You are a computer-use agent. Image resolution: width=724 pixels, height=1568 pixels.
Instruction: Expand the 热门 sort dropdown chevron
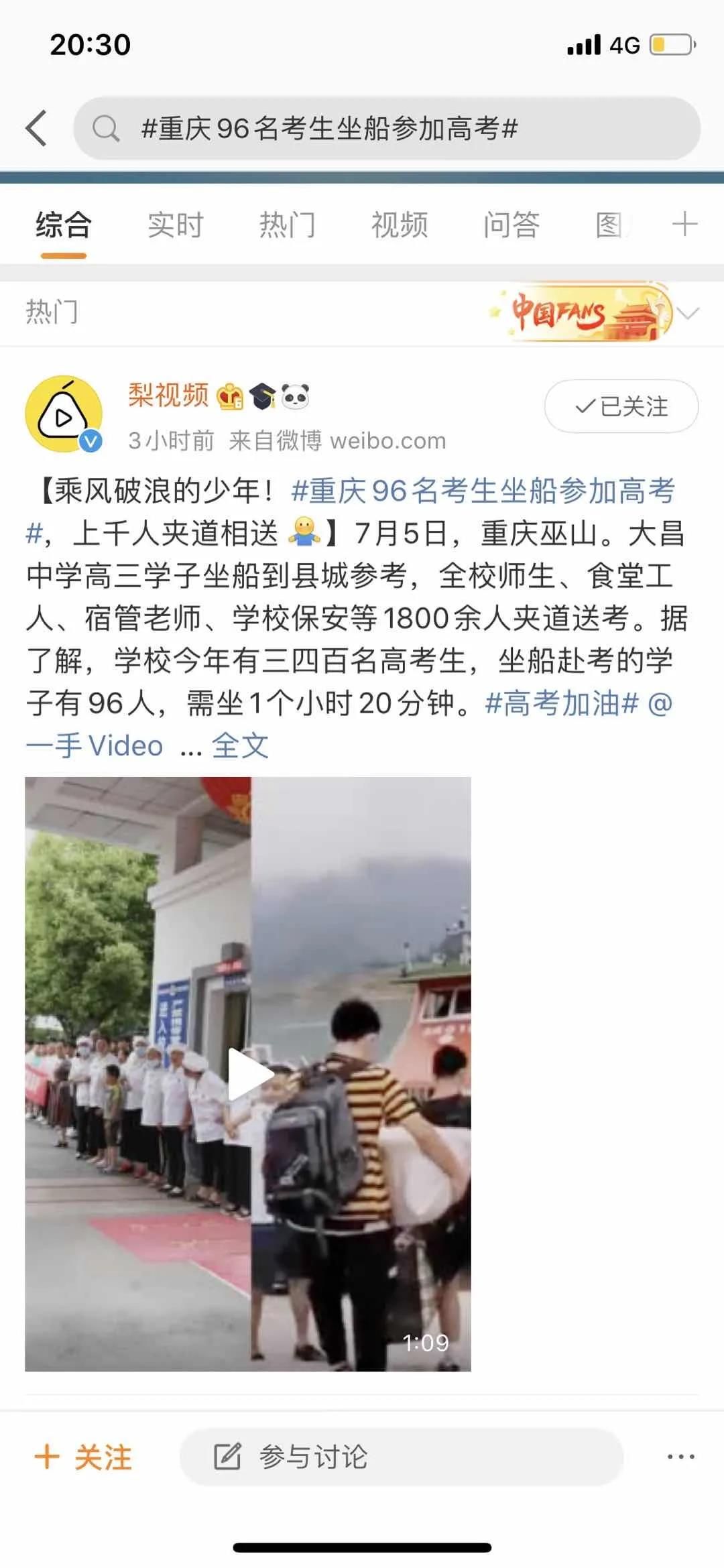click(688, 312)
